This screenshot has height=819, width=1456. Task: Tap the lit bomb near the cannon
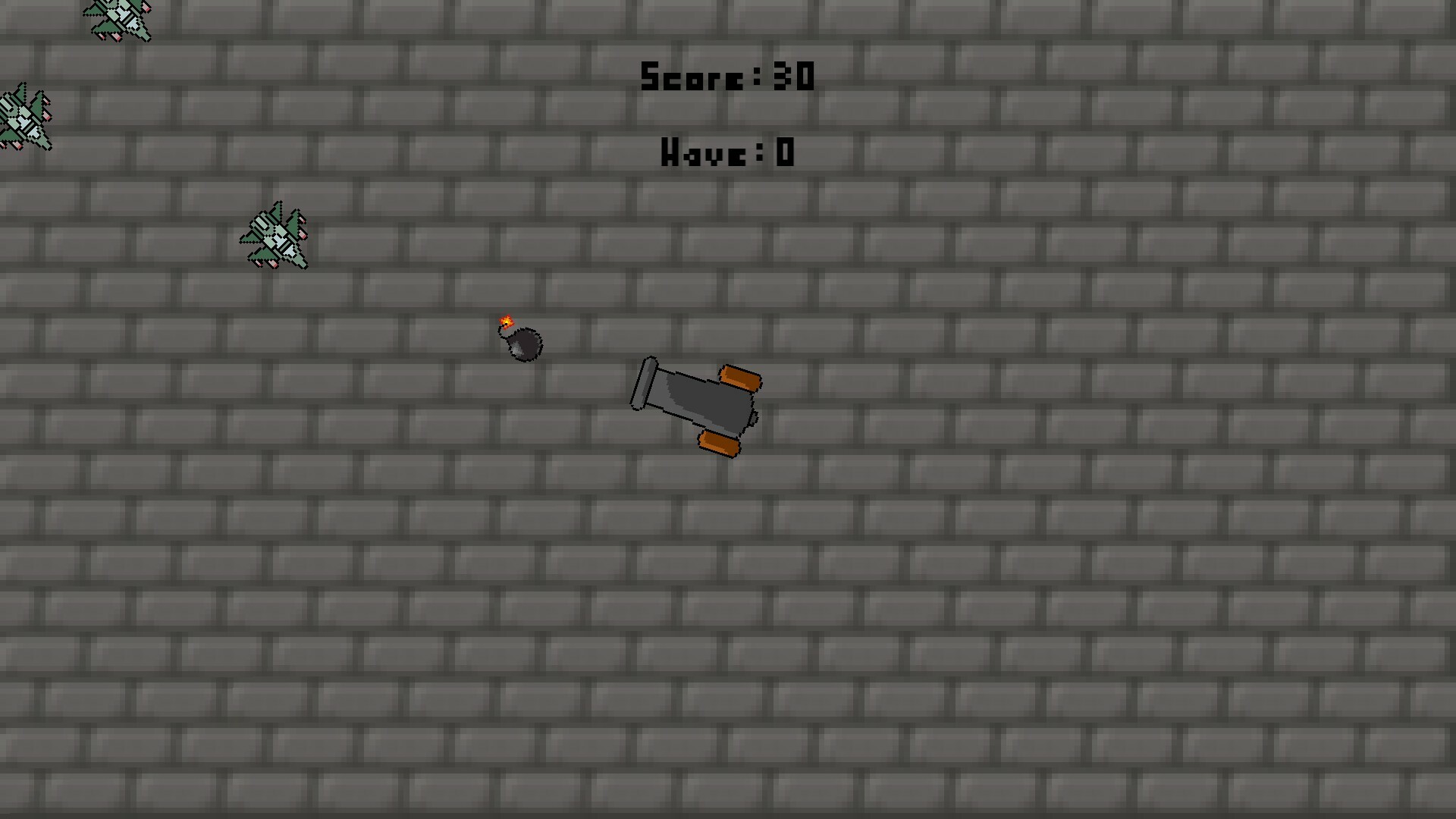pyautogui.click(x=523, y=344)
